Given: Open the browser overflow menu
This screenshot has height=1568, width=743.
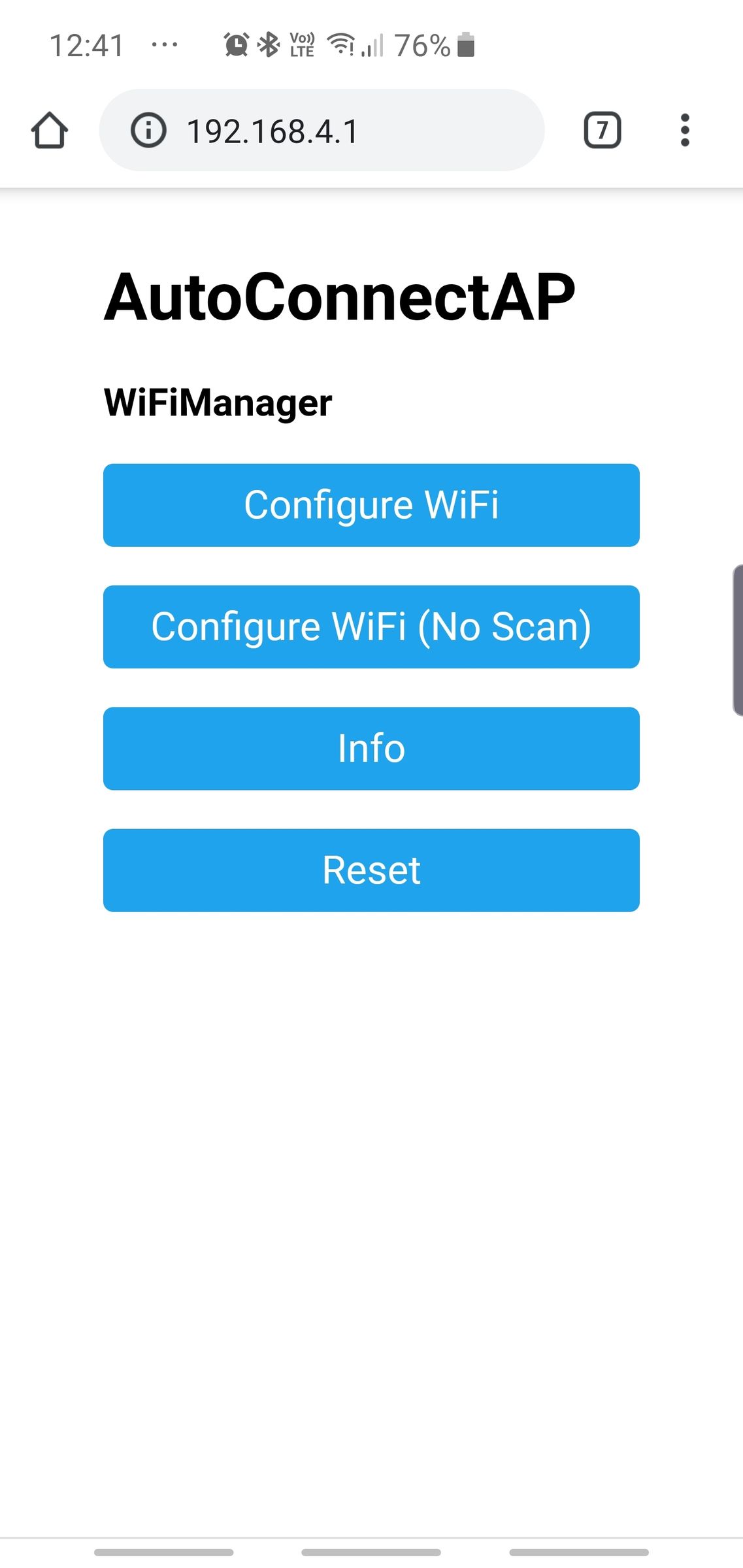Looking at the screenshot, I should click(x=684, y=131).
